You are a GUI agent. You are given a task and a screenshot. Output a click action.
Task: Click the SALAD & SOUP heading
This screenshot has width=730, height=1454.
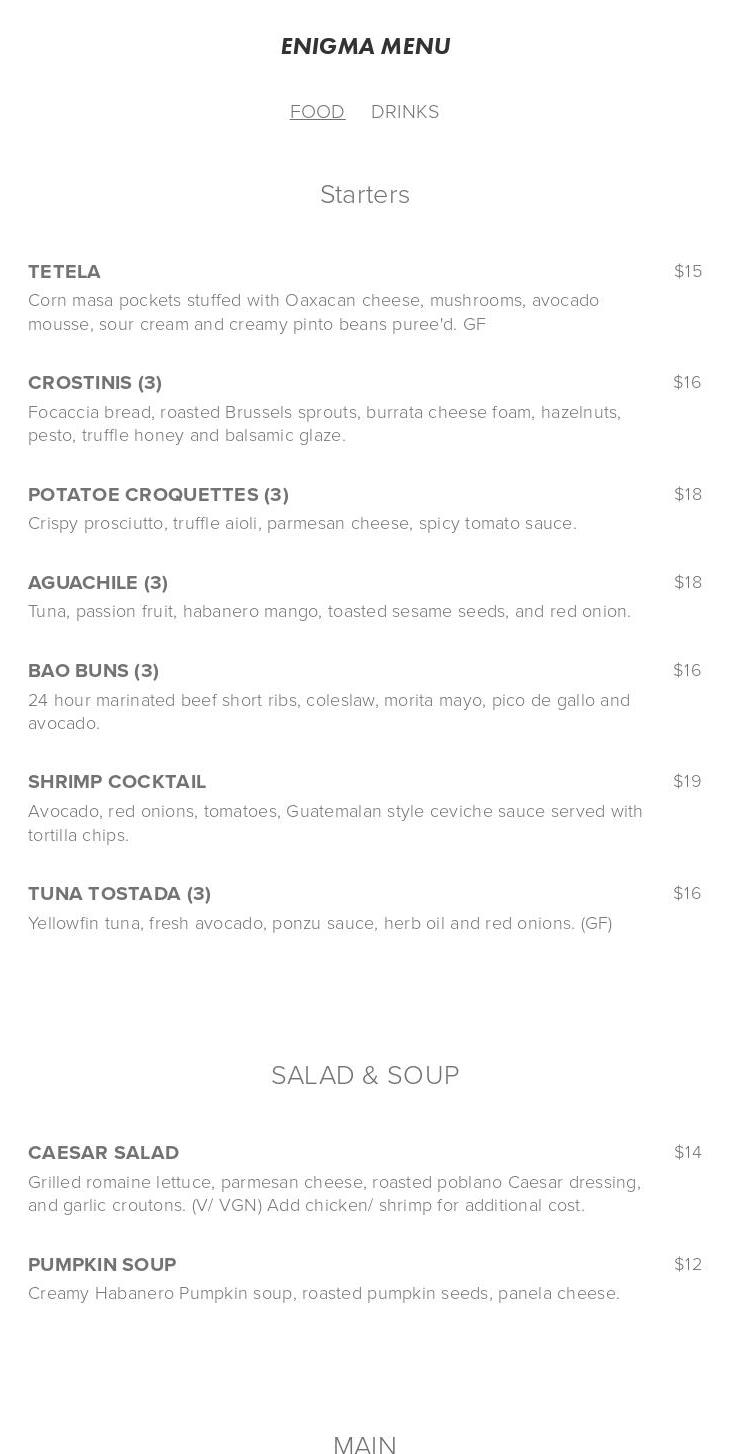(x=365, y=1075)
